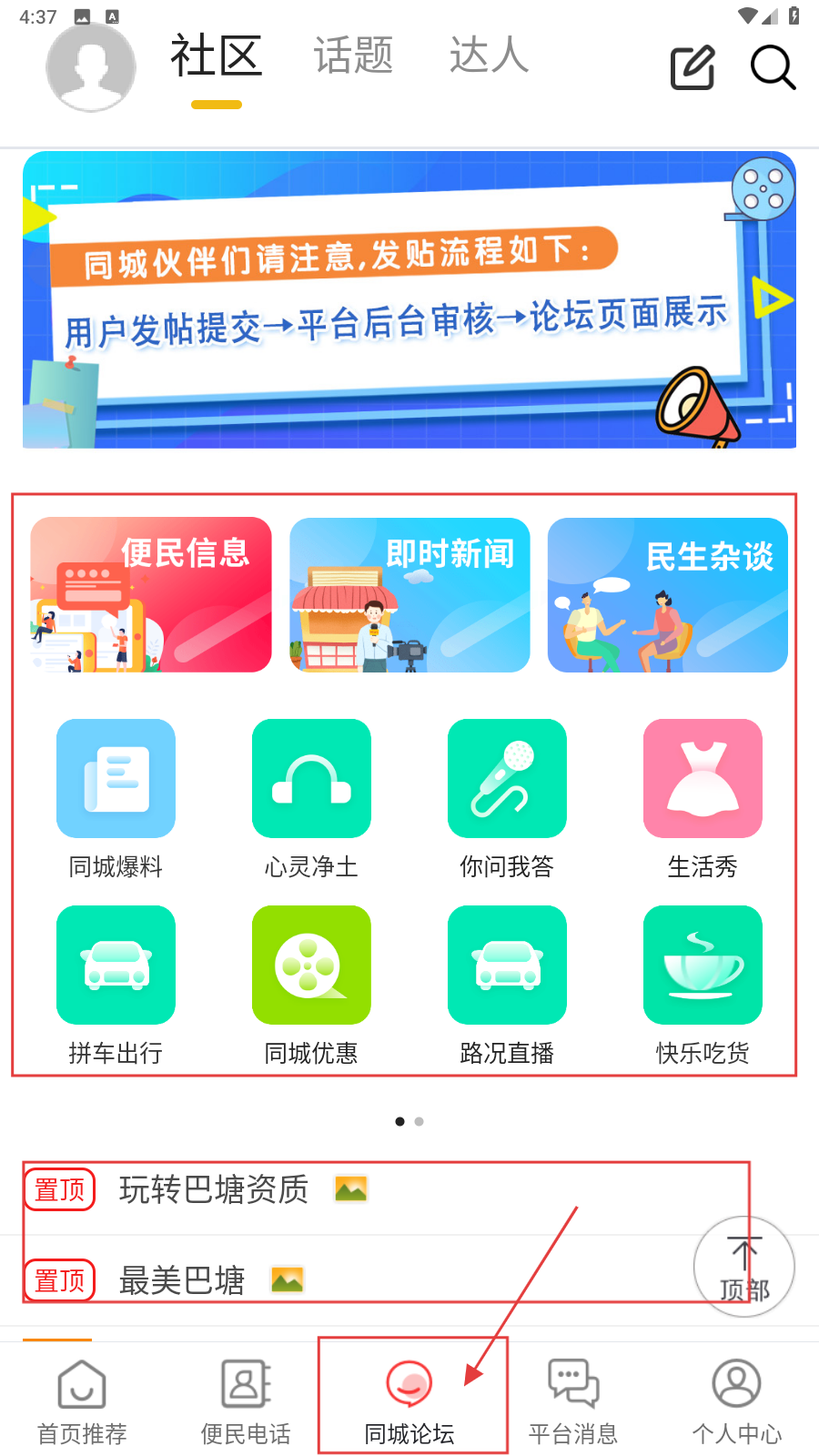Go to the 首页推荐 tab
The height and width of the screenshot is (1456, 819).
click(x=82, y=1401)
